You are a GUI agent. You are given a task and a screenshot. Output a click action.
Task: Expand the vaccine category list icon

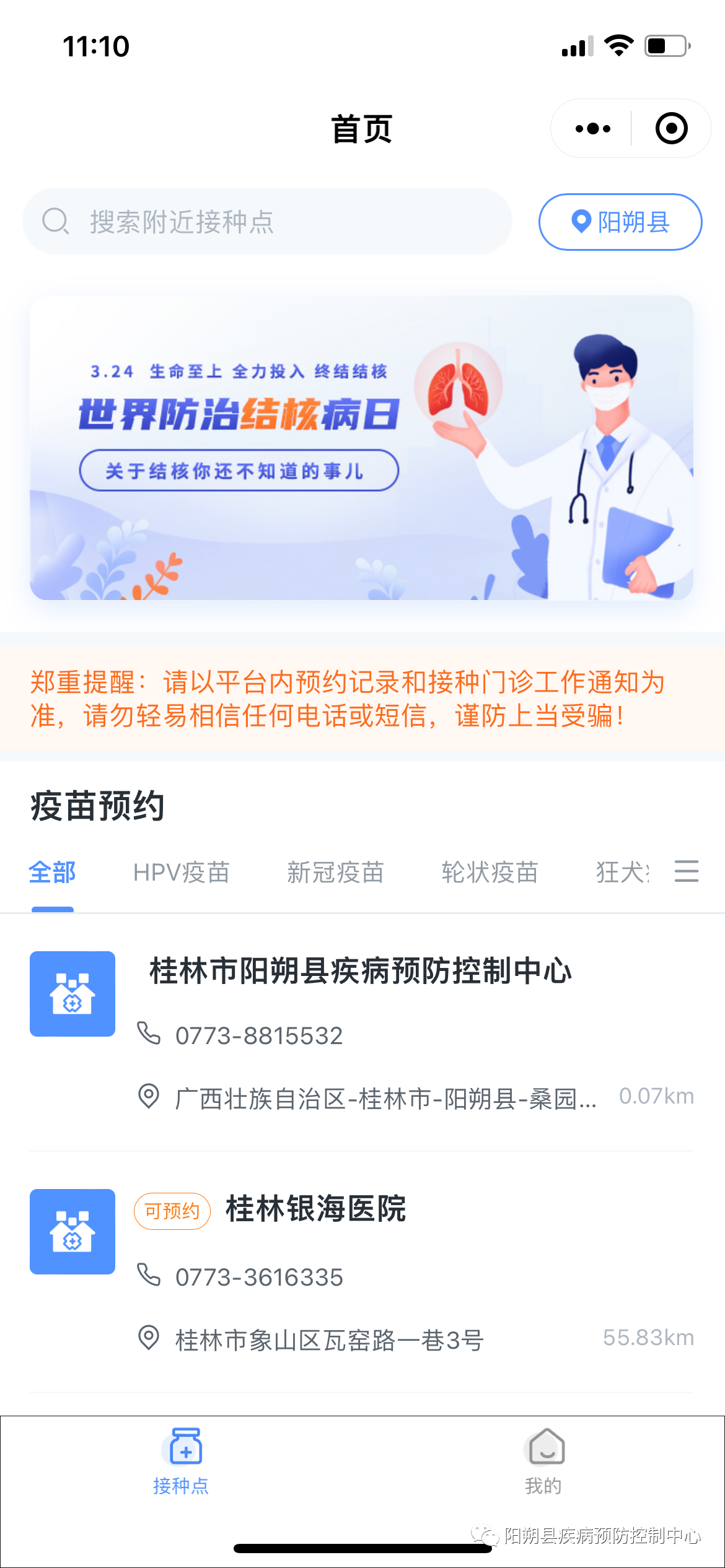click(686, 871)
